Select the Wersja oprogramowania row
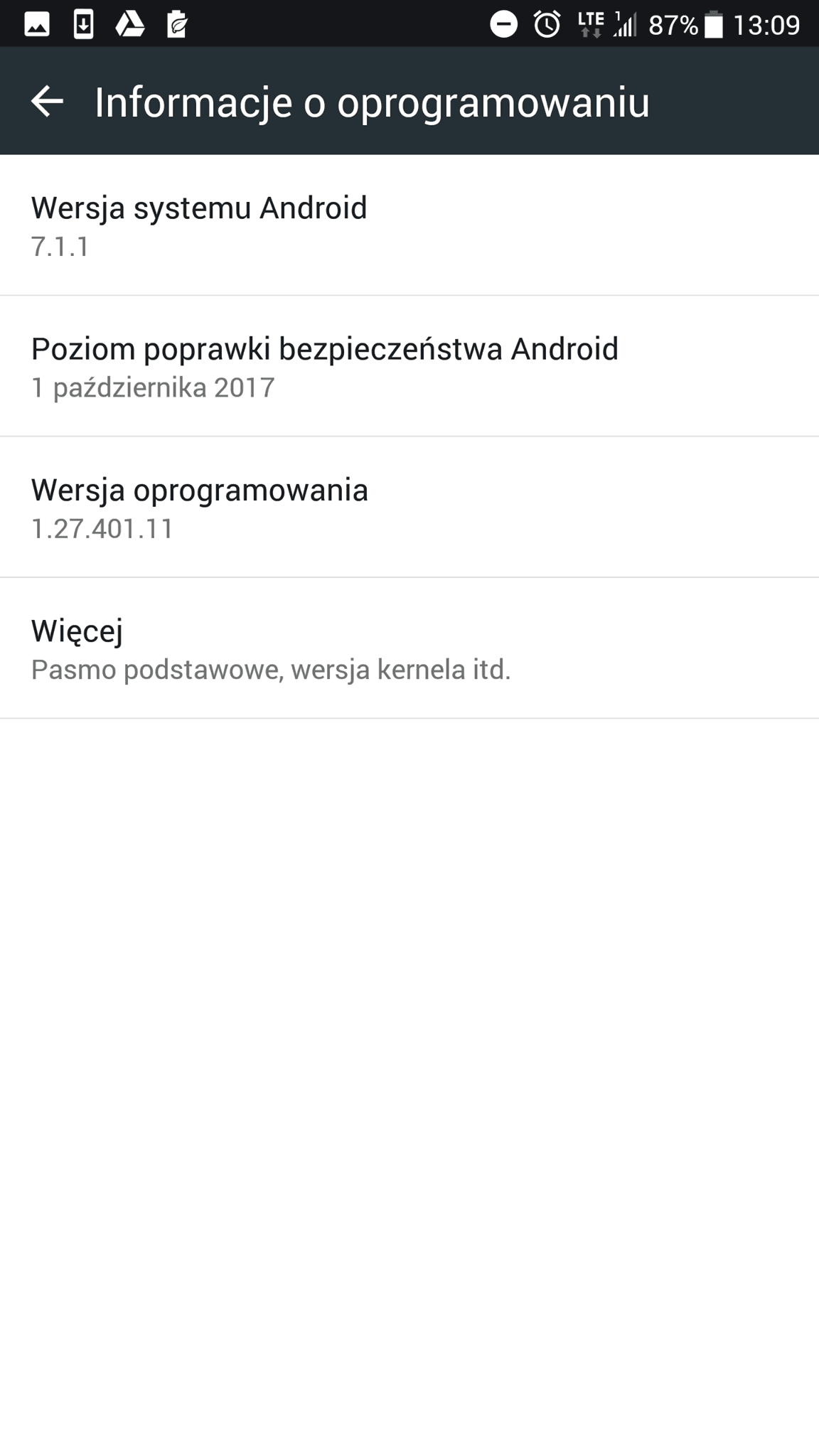 [x=409, y=507]
